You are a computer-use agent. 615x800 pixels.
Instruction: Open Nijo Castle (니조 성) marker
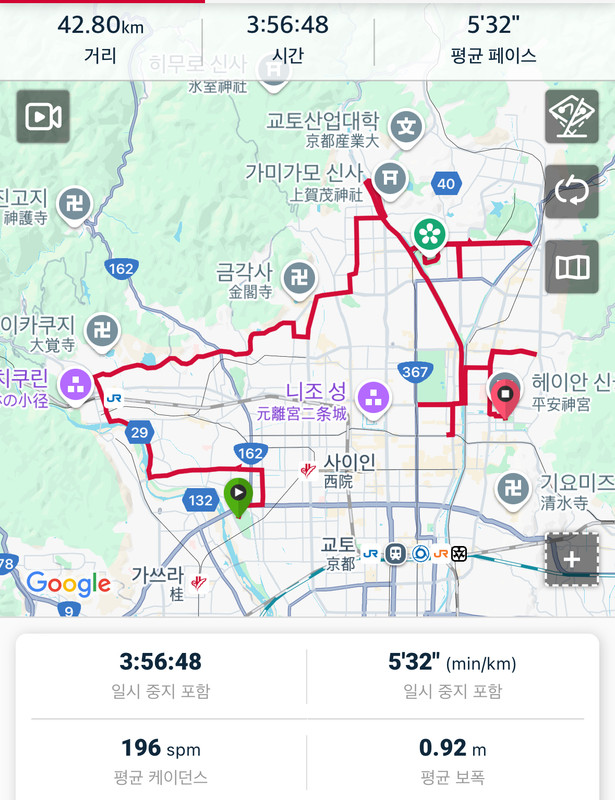[374, 396]
